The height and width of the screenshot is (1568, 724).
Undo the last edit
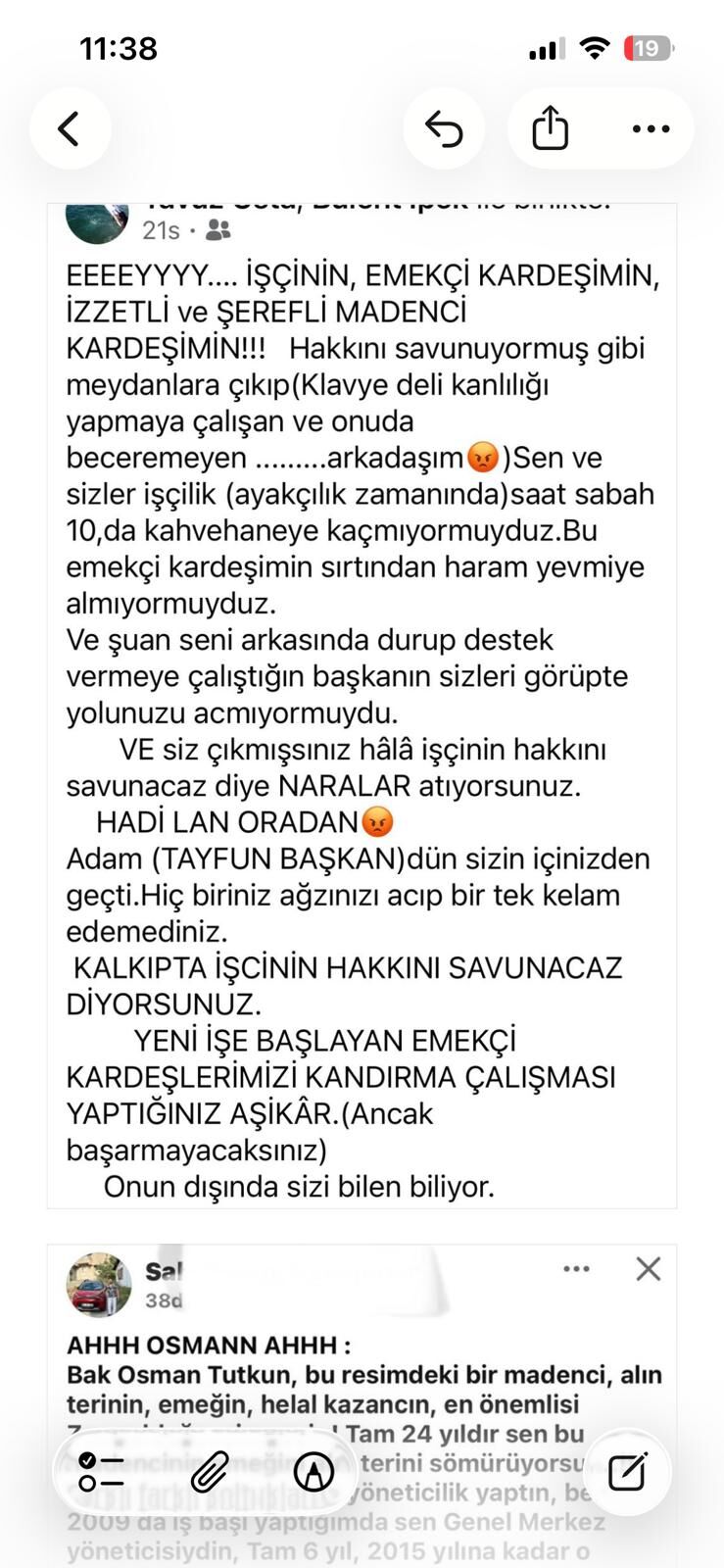(444, 128)
